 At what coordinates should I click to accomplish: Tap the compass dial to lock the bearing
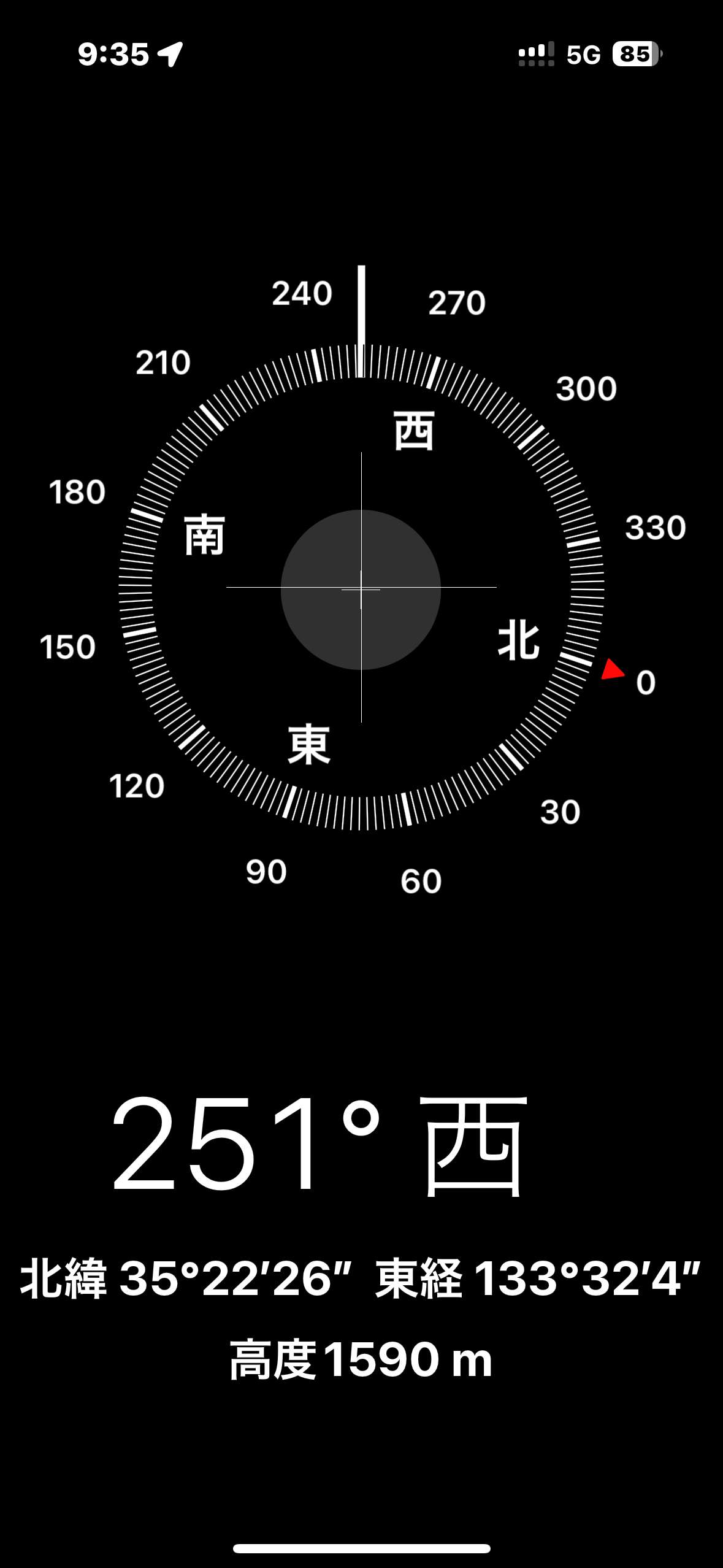point(361,588)
